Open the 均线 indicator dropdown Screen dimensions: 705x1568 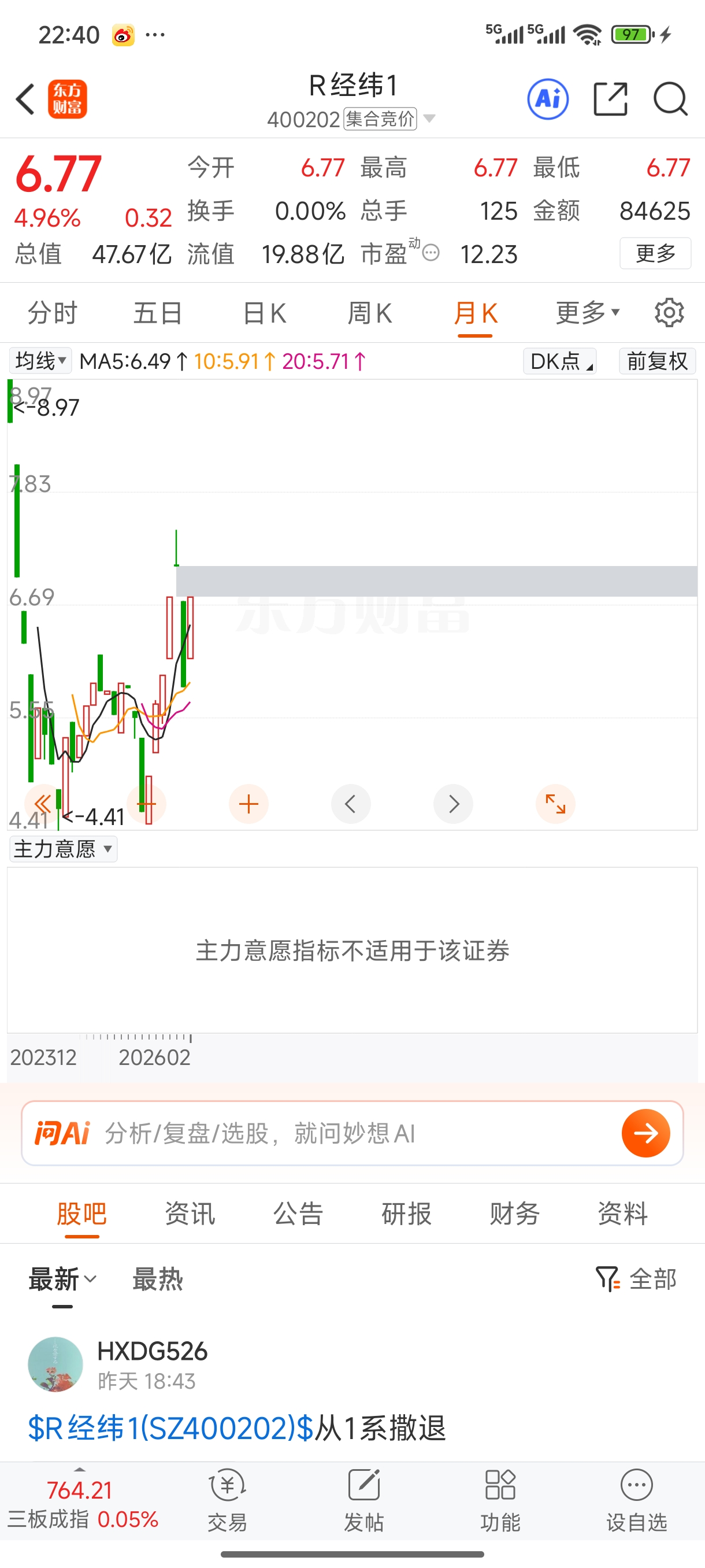pyautogui.click(x=40, y=361)
